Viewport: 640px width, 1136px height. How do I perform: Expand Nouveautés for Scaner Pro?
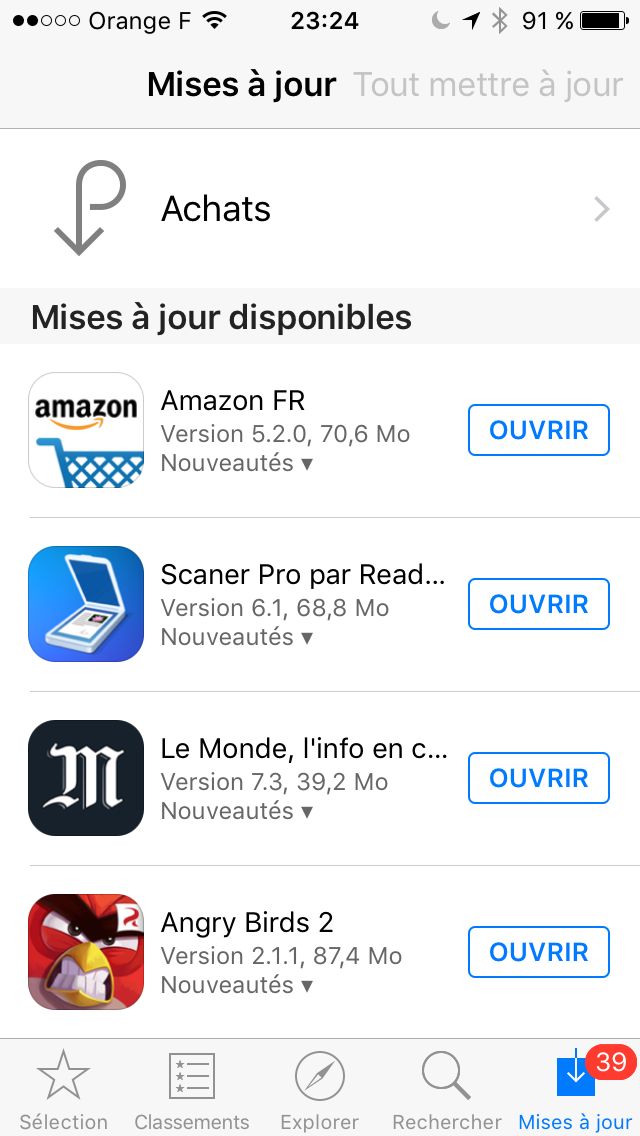(237, 638)
